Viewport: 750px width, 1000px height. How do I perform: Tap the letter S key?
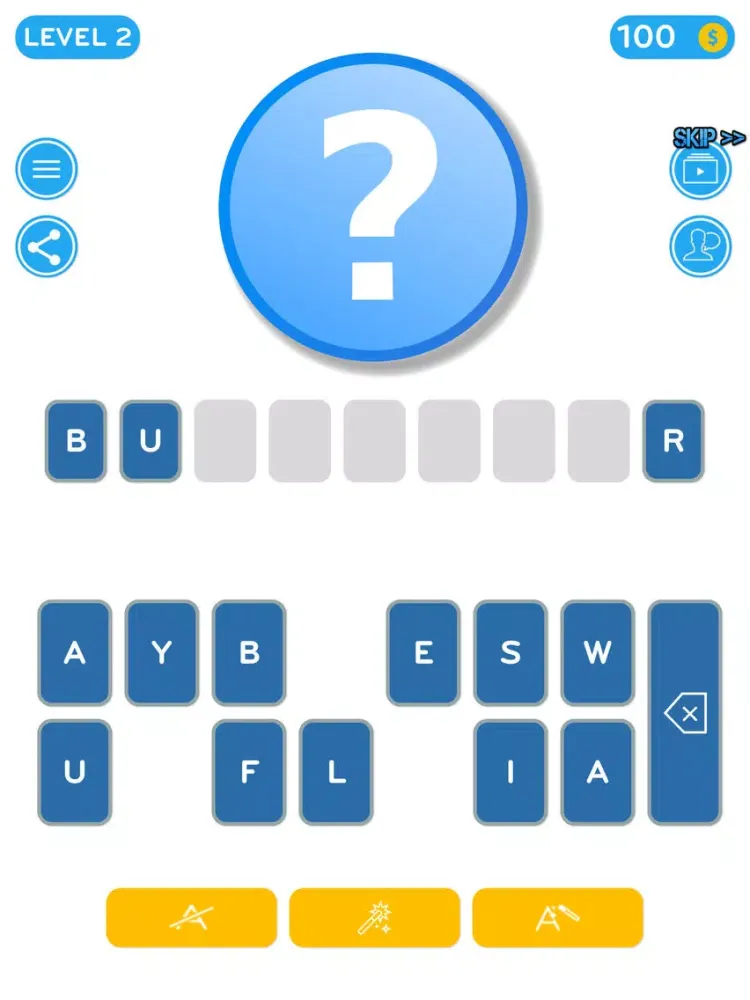pyautogui.click(x=510, y=654)
